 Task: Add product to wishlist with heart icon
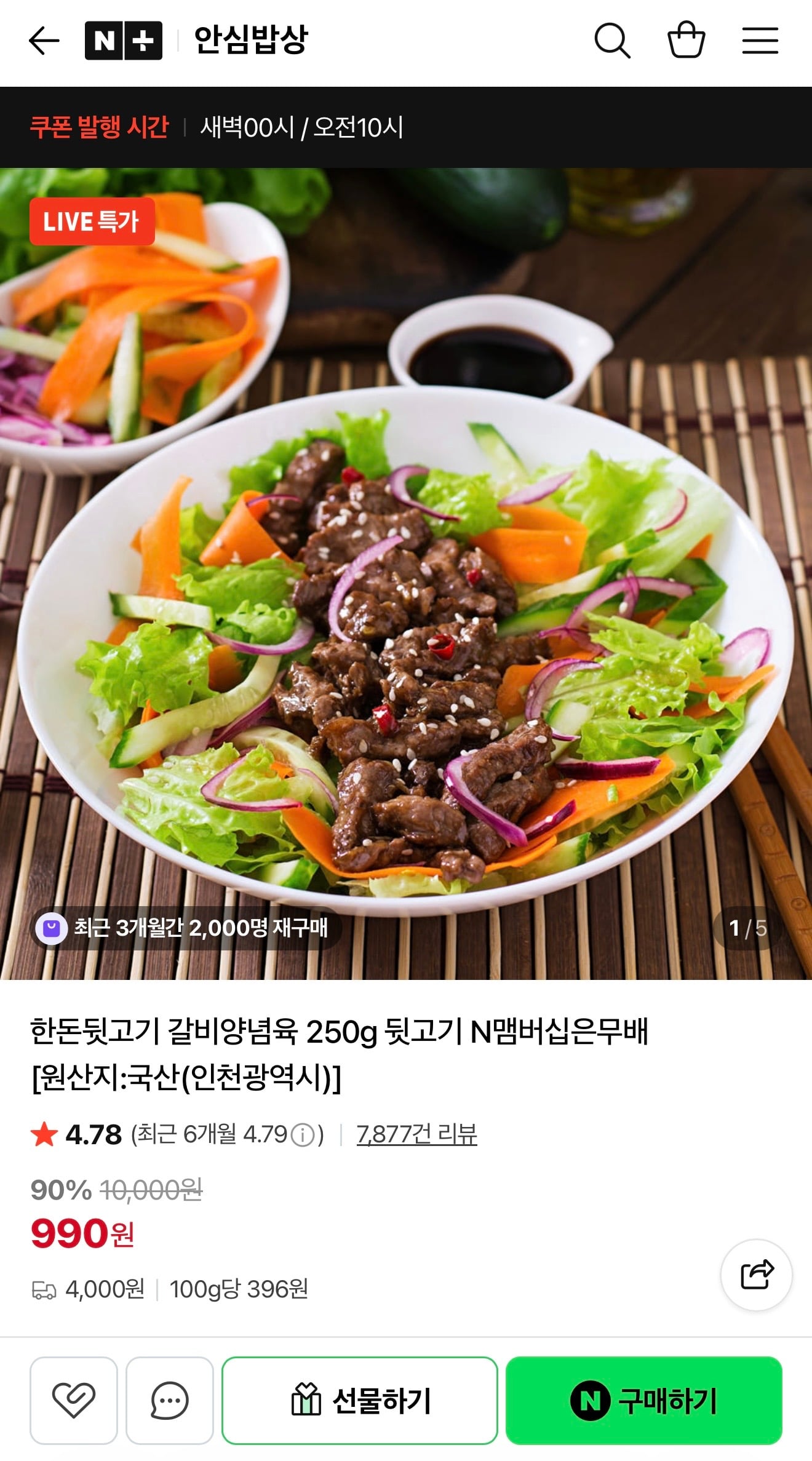point(74,1400)
